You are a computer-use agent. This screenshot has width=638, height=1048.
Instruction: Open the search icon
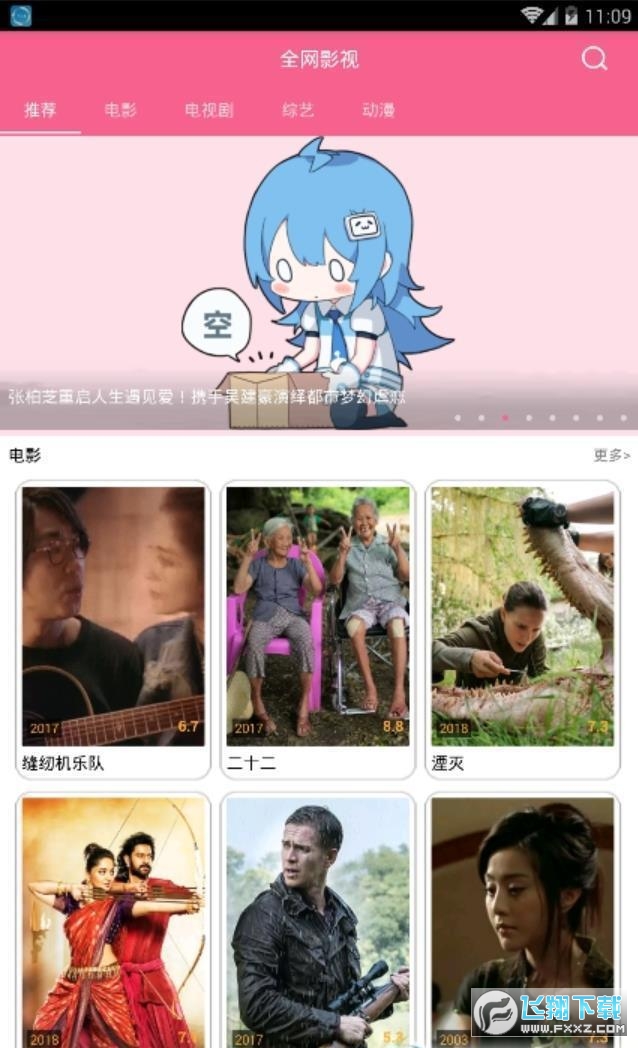pos(594,59)
